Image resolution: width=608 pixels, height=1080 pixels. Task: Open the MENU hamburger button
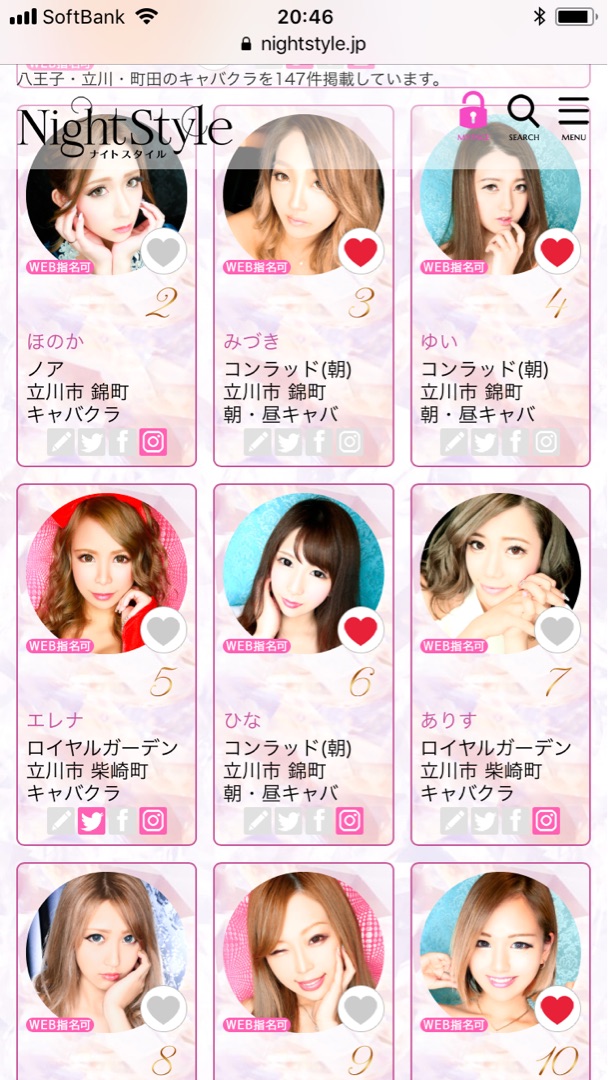pyautogui.click(x=574, y=115)
